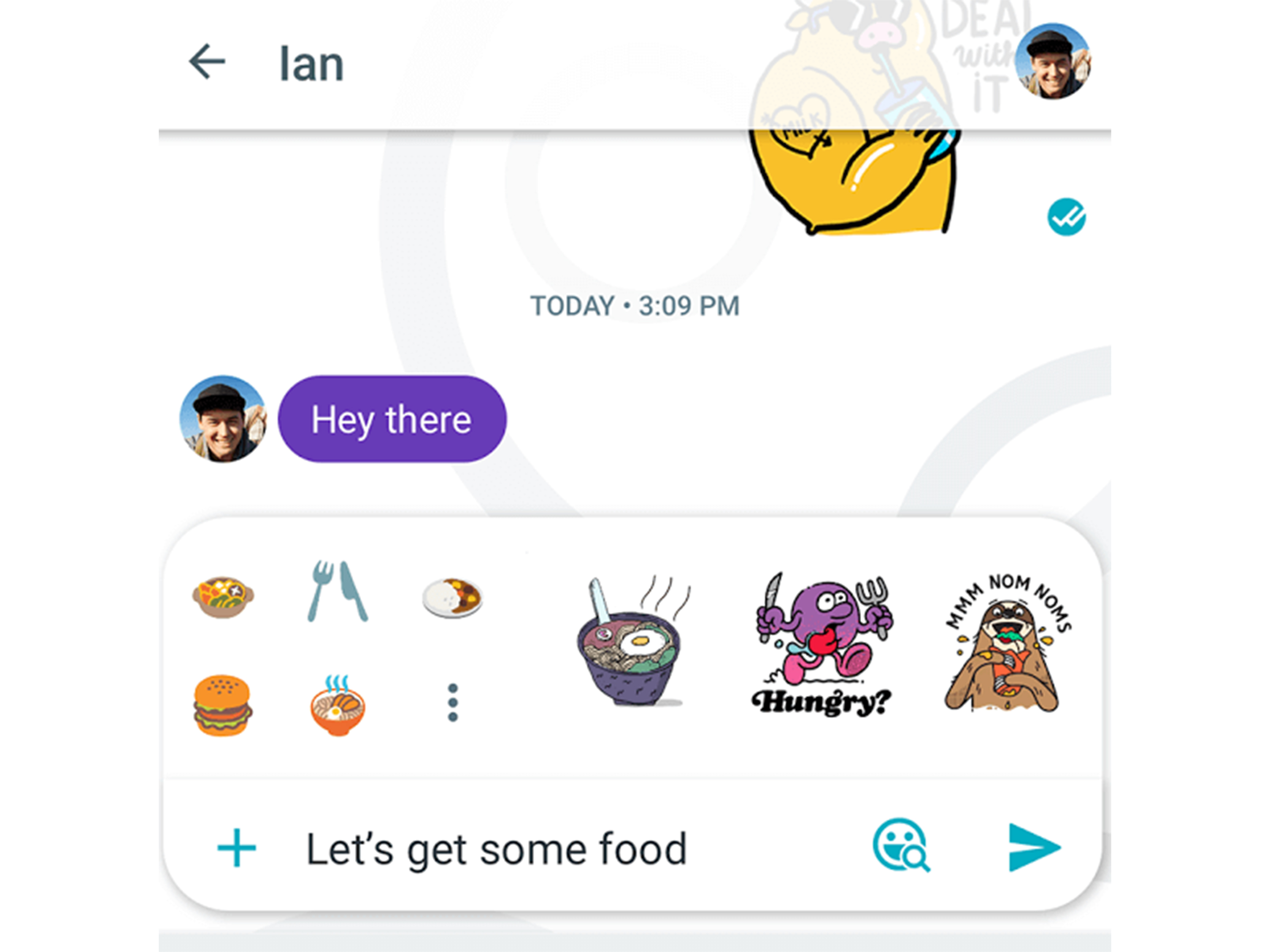Send the purple Hungry? sticker
This screenshot has height=952, width=1270.
point(822,646)
